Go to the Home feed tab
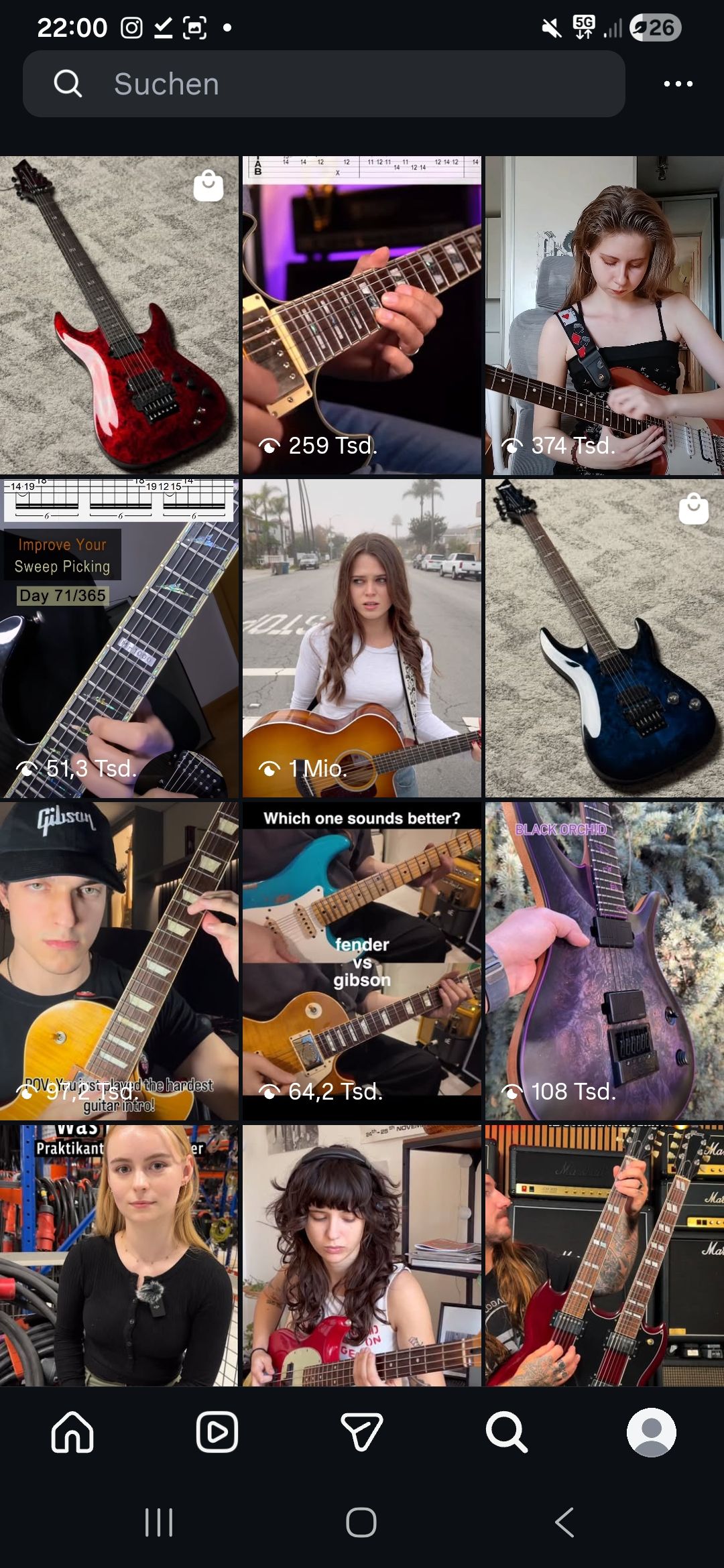 point(72,1431)
